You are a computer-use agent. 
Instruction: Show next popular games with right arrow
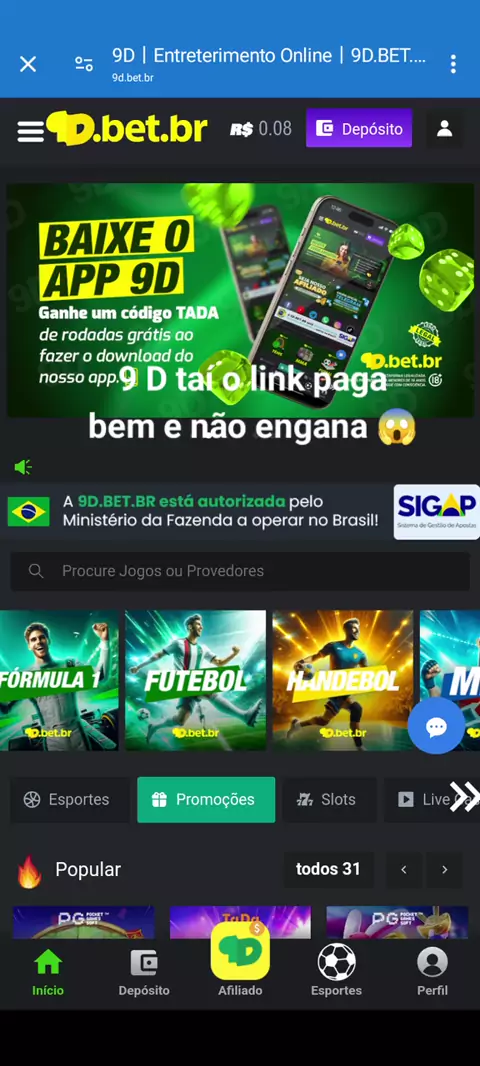[x=445, y=870]
